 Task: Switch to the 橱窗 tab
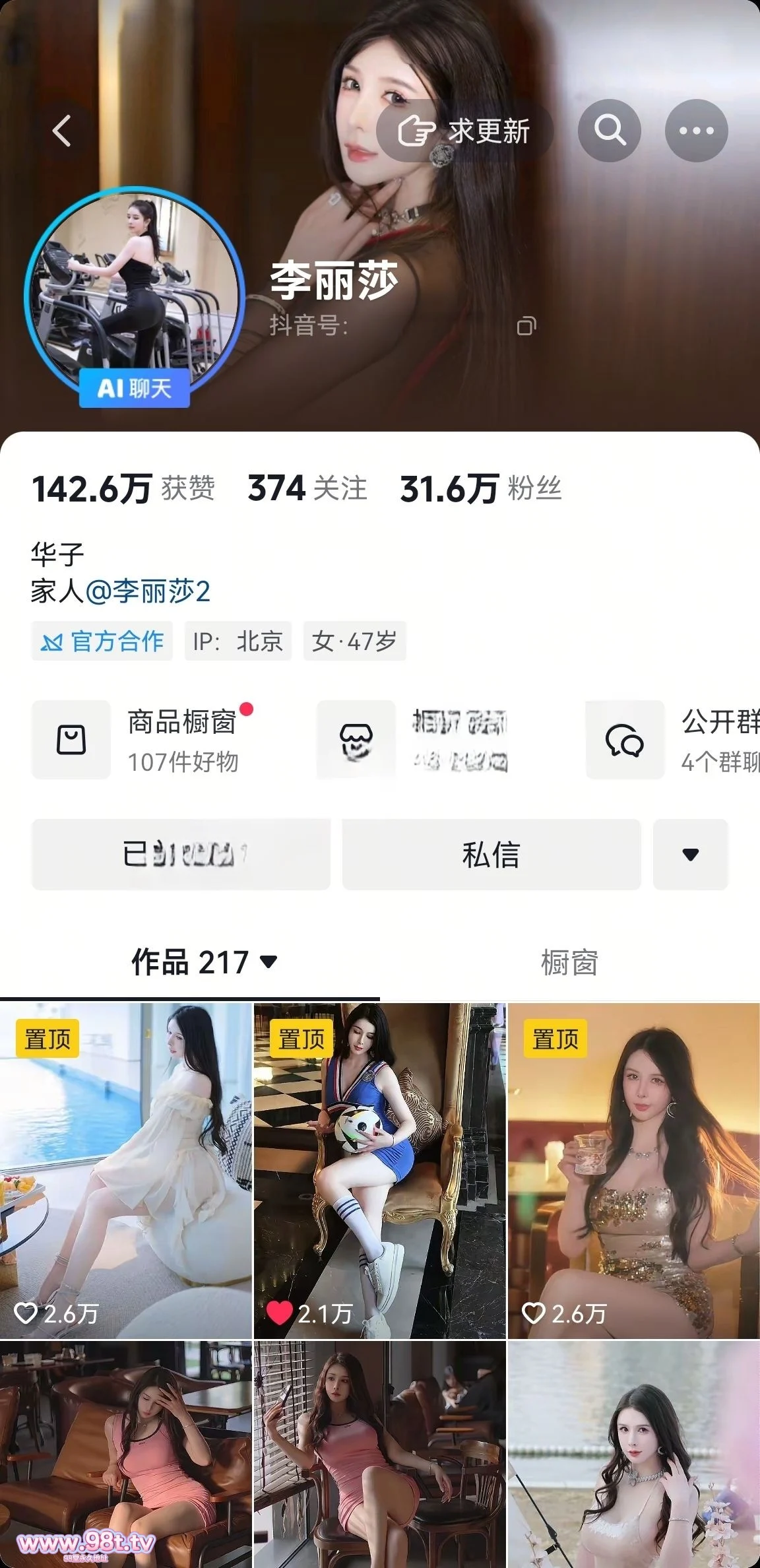(x=569, y=963)
